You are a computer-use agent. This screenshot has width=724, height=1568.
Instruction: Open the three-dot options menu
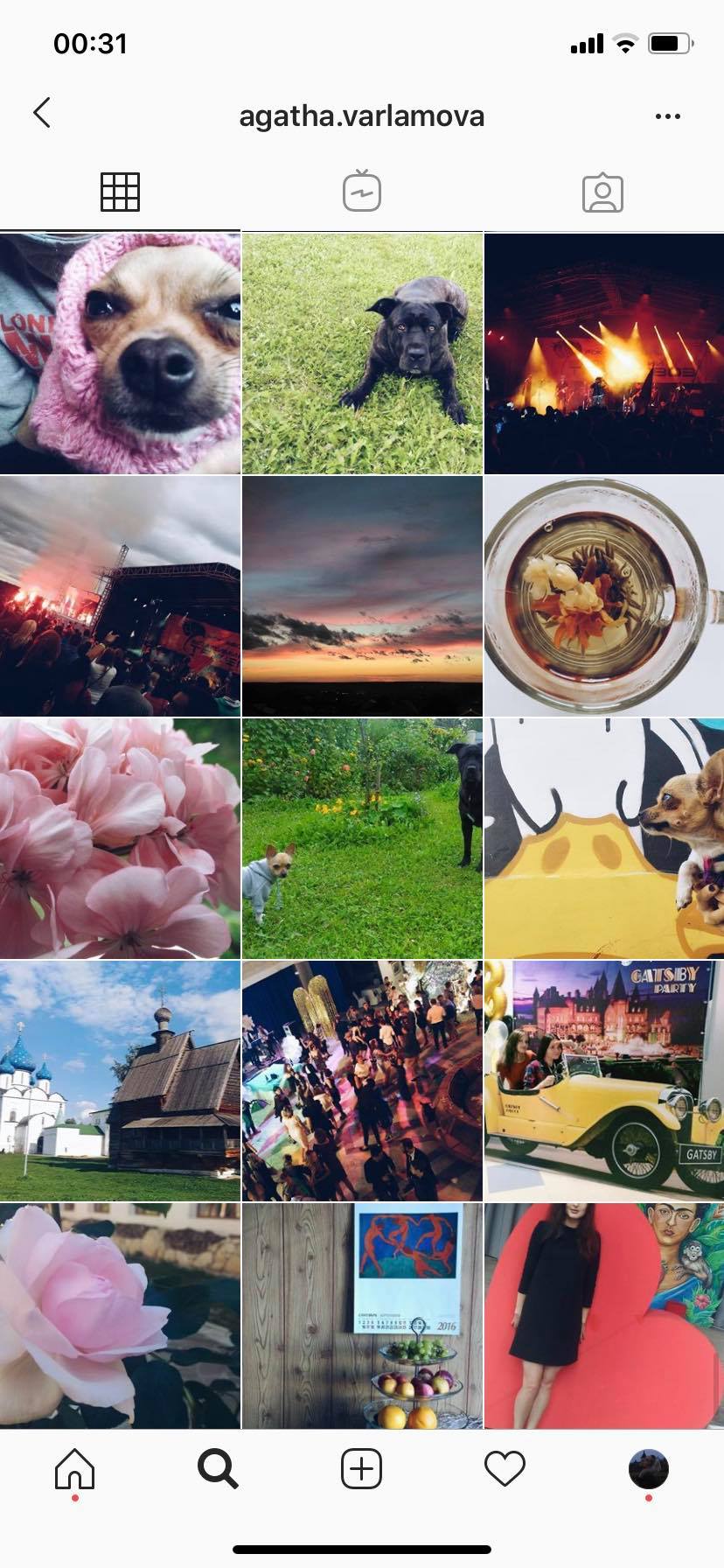click(x=667, y=116)
